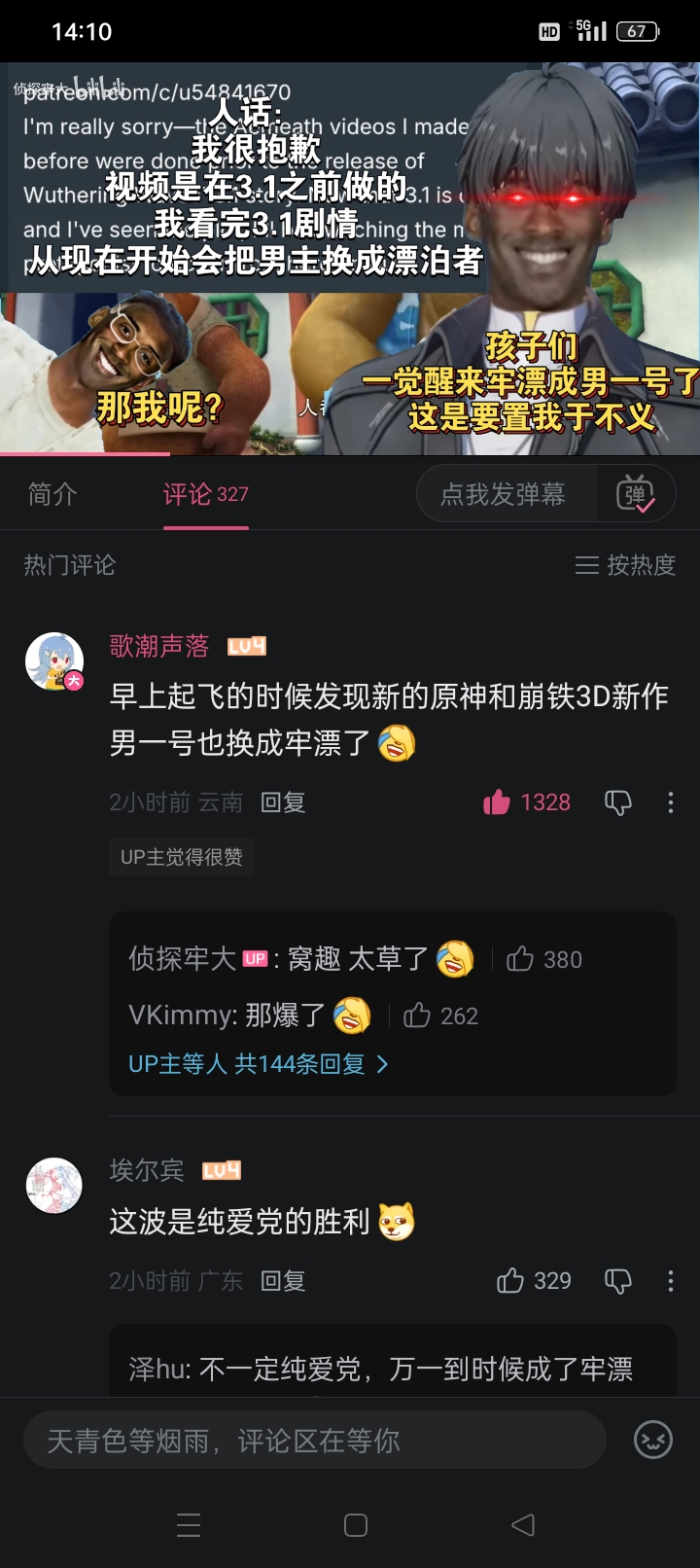Switch to the 简介 tab
This screenshot has width=700, height=1568.
pos(52,494)
